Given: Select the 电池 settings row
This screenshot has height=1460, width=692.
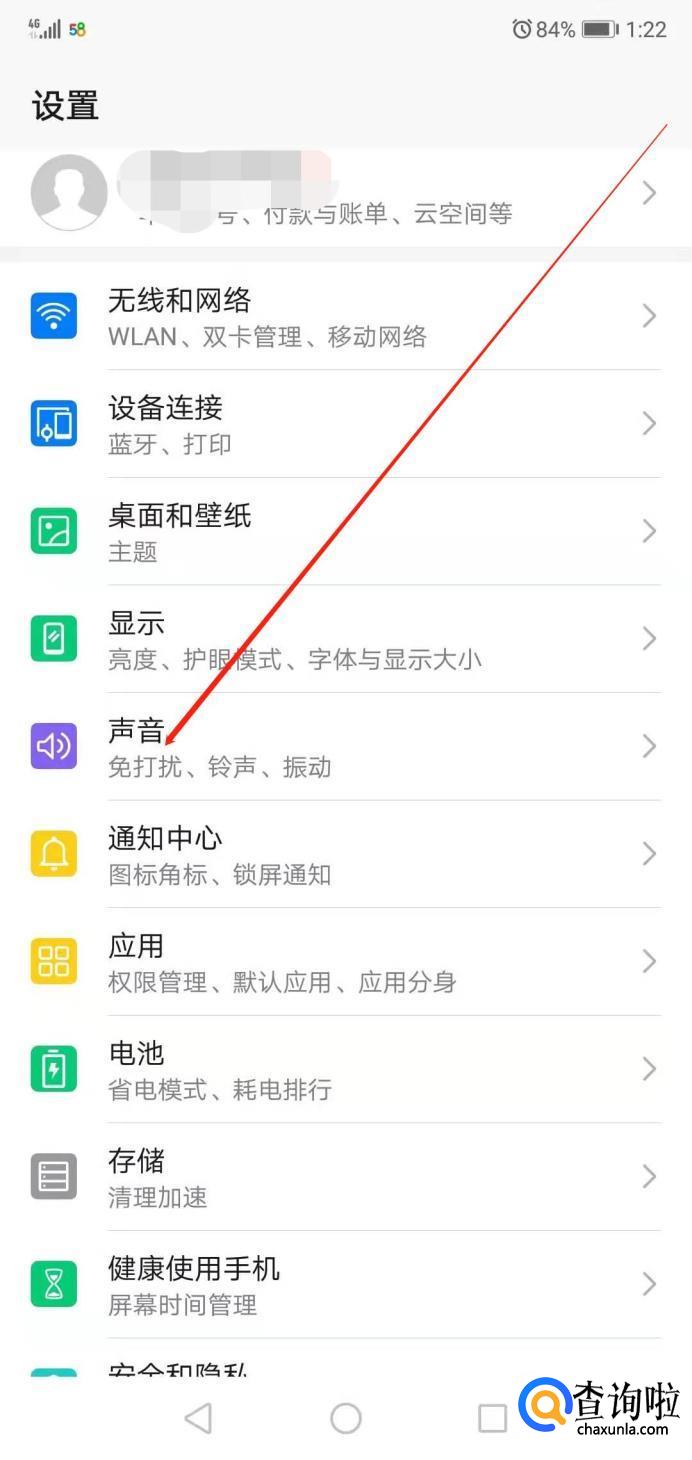Looking at the screenshot, I should pos(345,1069).
